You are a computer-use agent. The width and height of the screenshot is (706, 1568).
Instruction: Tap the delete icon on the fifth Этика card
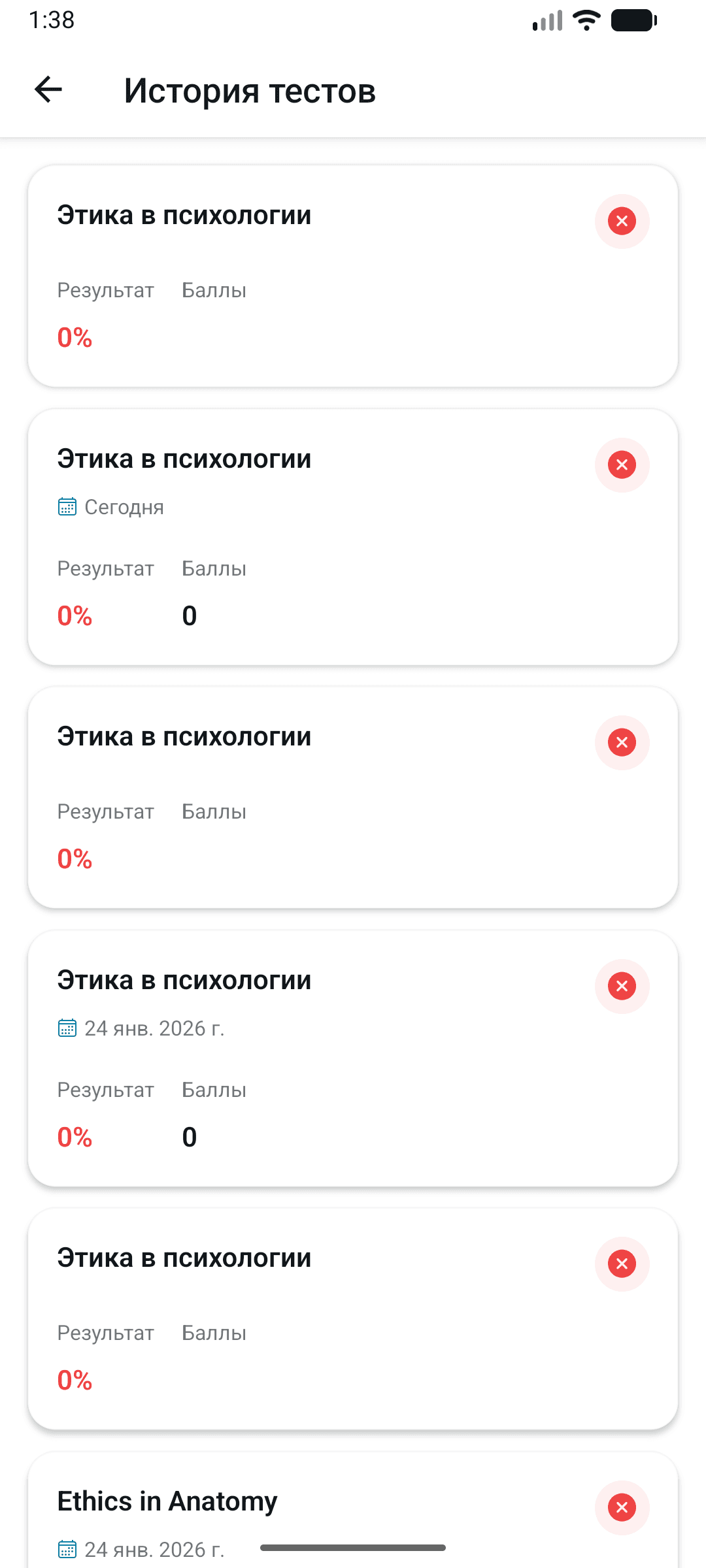pos(622,1264)
